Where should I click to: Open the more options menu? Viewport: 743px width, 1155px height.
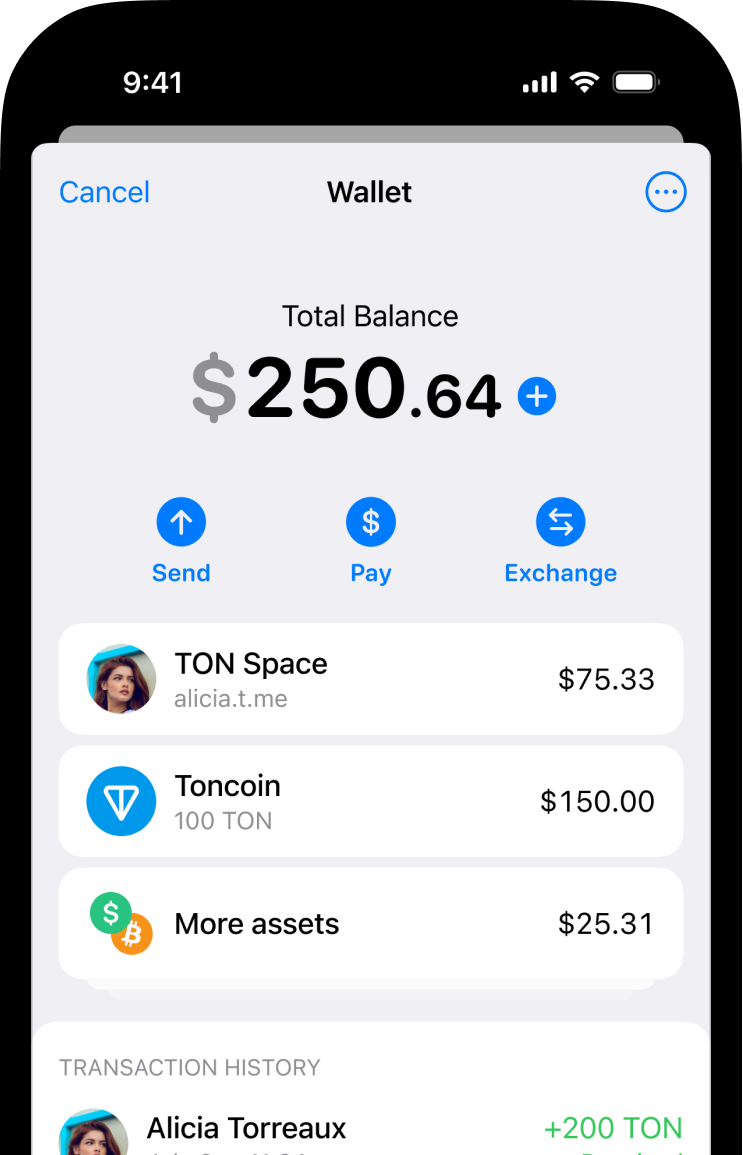coord(666,192)
